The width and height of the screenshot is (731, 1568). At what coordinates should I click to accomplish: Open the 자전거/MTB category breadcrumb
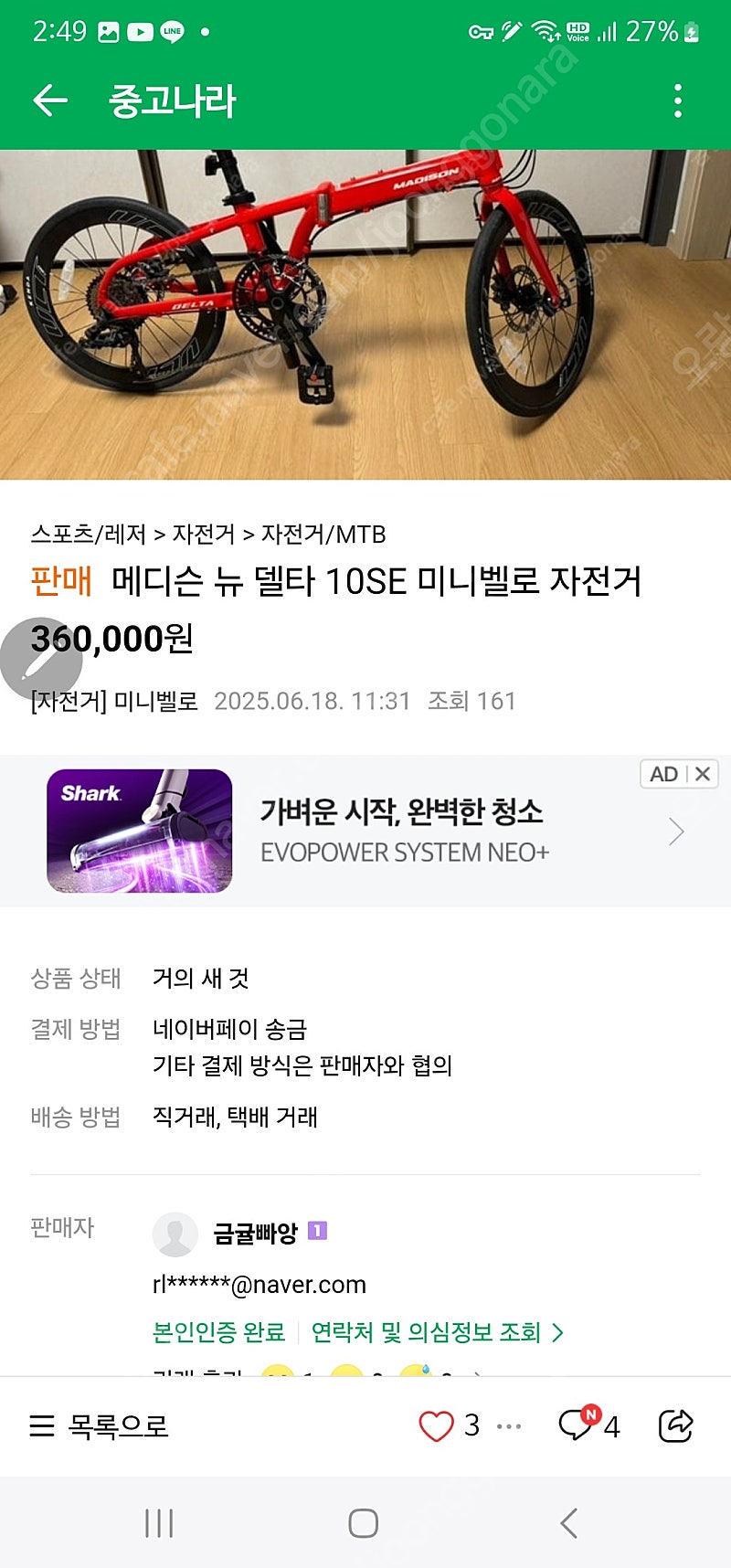[x=323, y=534]
